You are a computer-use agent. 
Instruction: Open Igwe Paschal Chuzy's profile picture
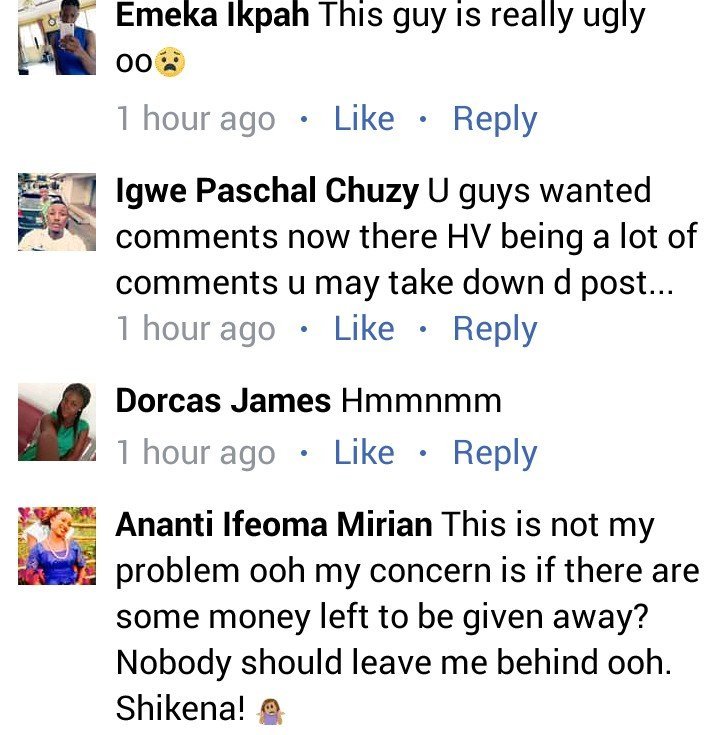[57, 212]
